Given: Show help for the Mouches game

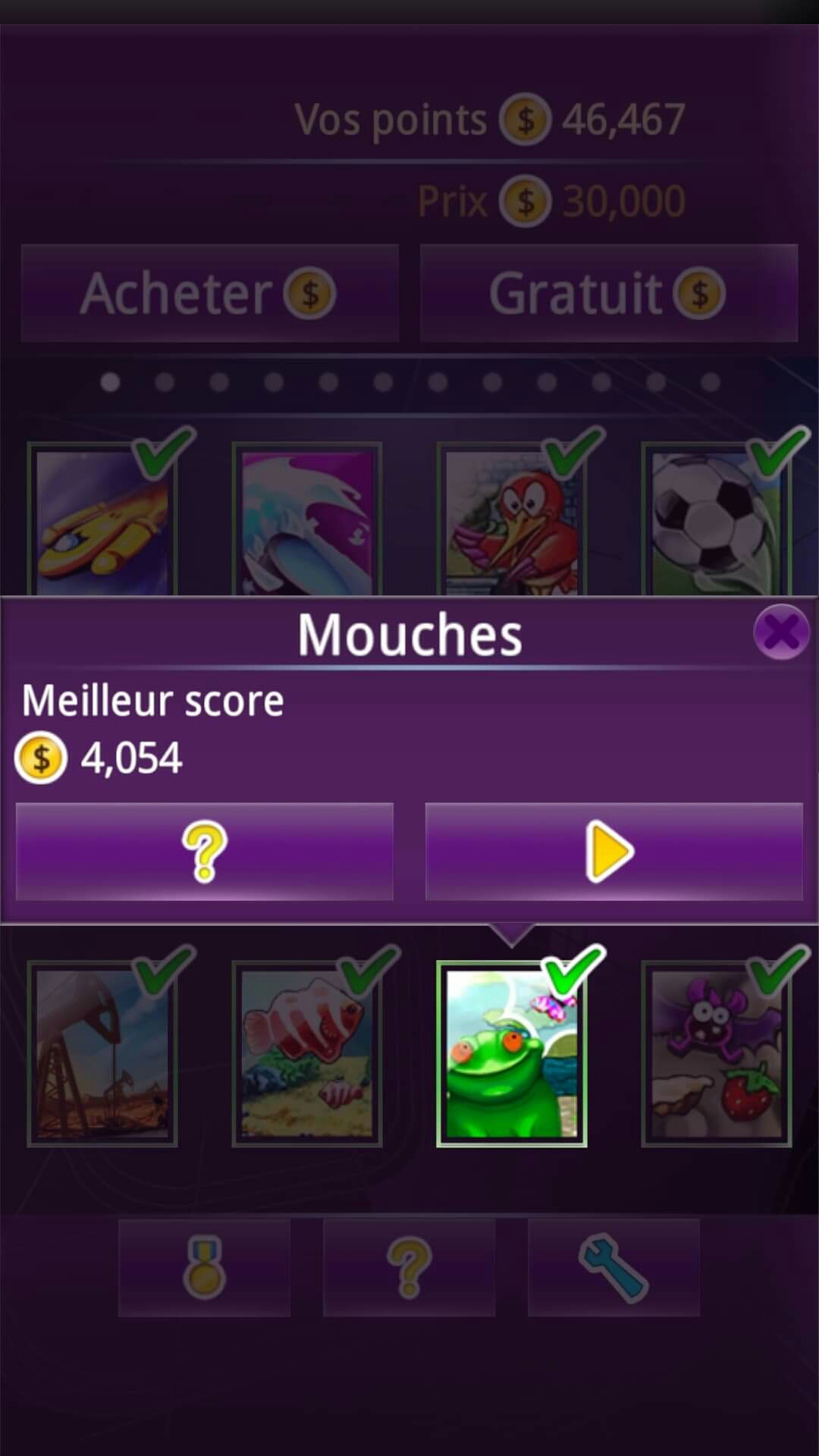Looking at the screenshot, I should (x=205, y=852).
